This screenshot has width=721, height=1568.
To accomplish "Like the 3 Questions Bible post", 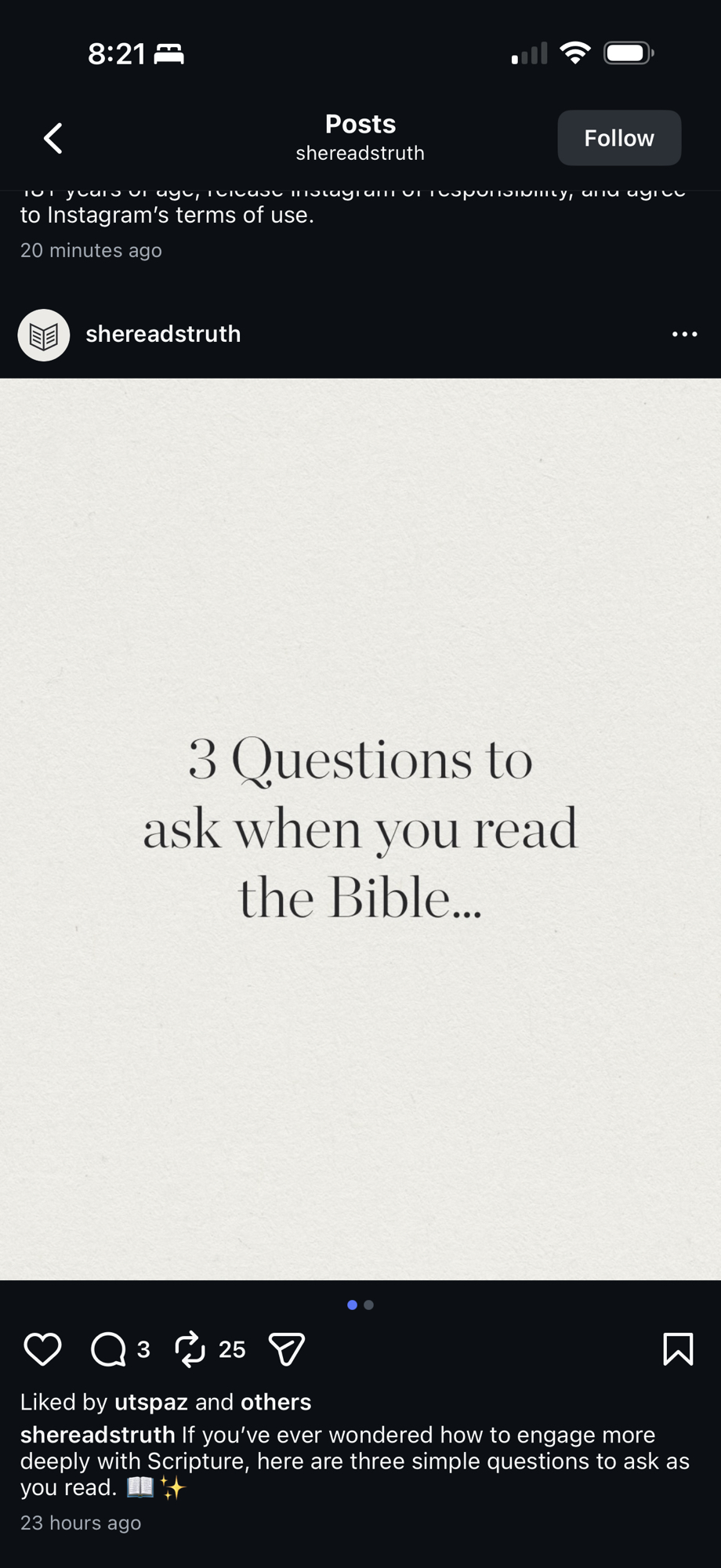I will [42, 1349].
